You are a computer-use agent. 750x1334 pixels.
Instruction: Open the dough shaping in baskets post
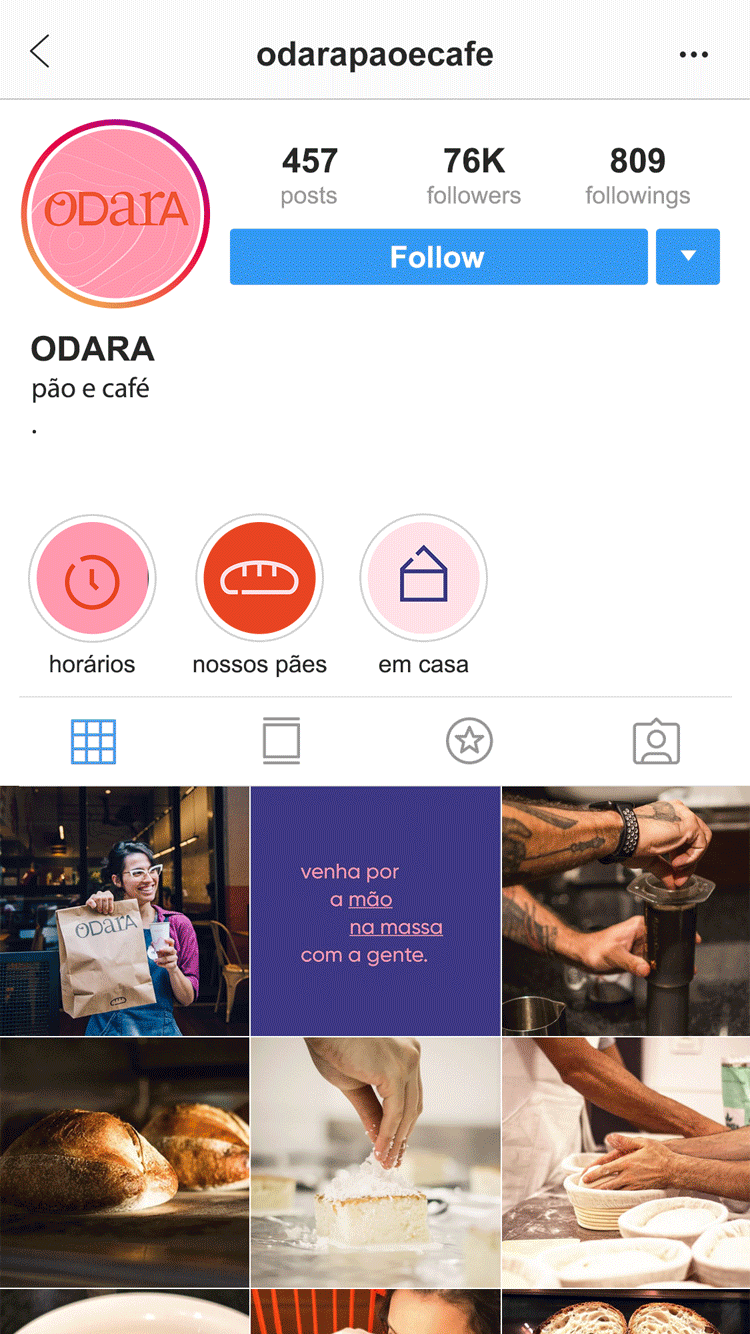click(x=626, y=1162)
